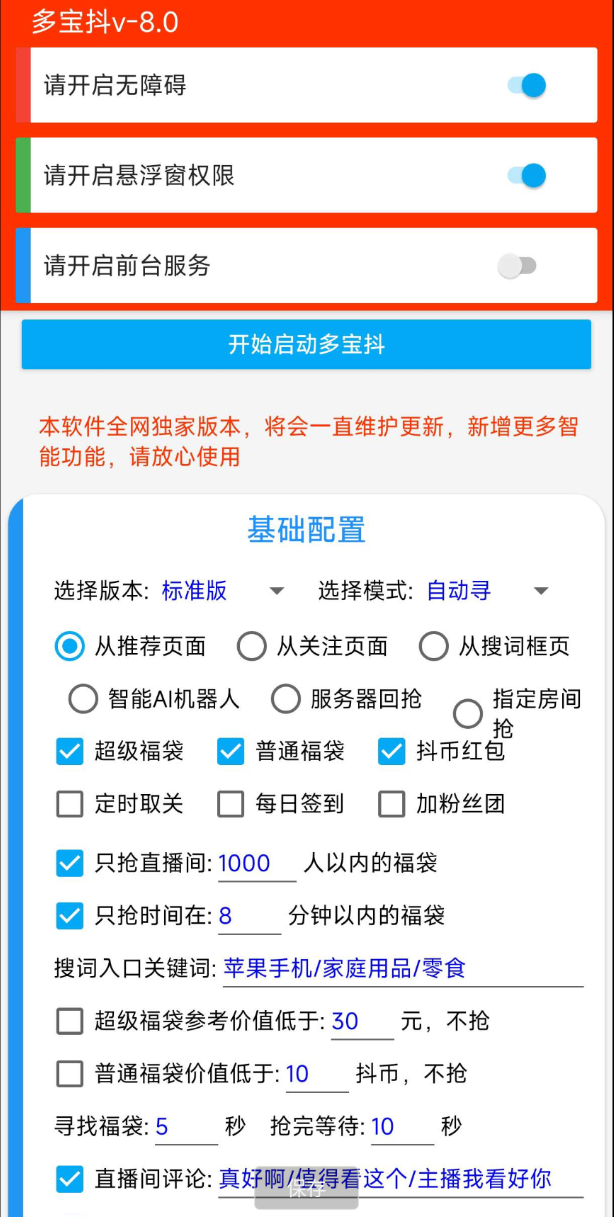This screenshot has height=1217, width=614.
Task: Choose the 指定房间抢 option
Action: [x=468, y=713]
